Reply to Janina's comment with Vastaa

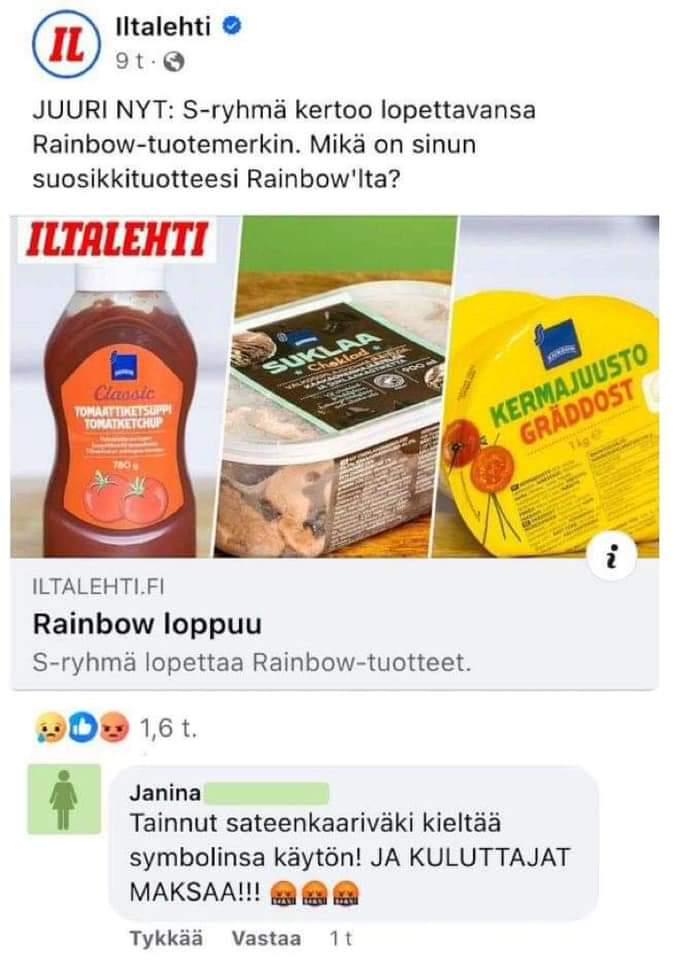pos(265,938)
